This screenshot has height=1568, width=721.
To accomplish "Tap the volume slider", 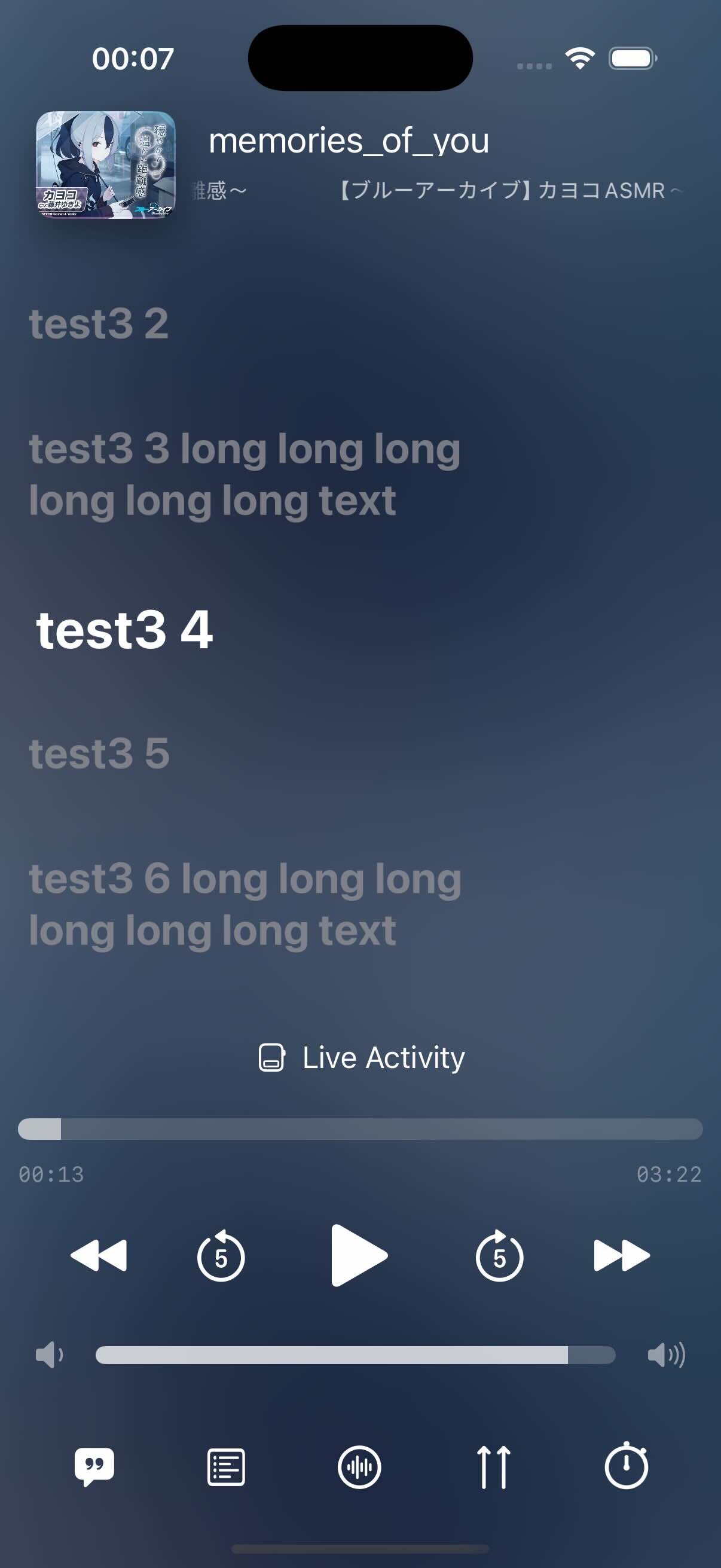I will click(x=355, y=1355).
